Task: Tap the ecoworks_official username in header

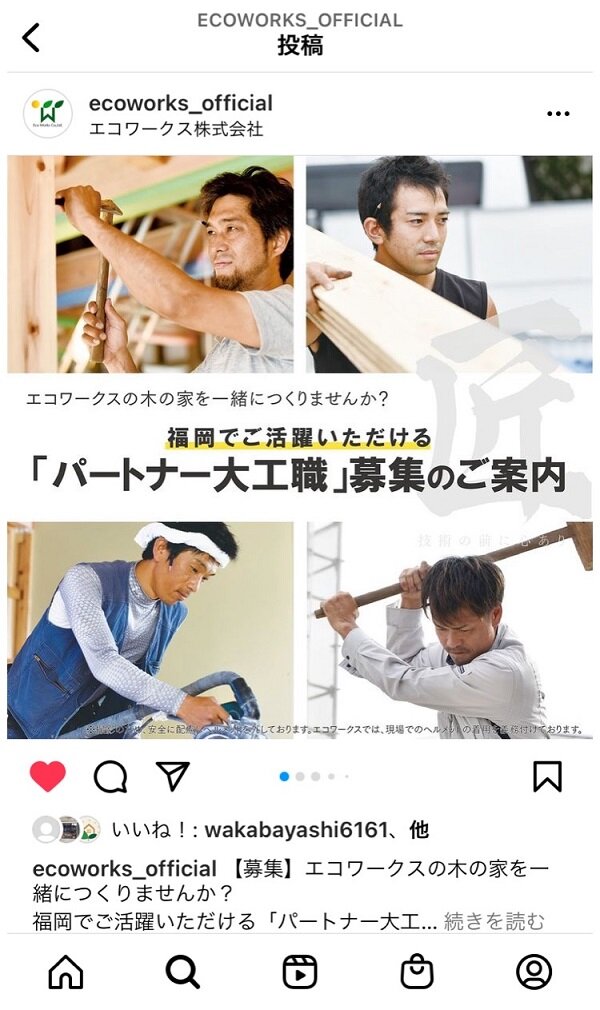Action: point(180,103)
